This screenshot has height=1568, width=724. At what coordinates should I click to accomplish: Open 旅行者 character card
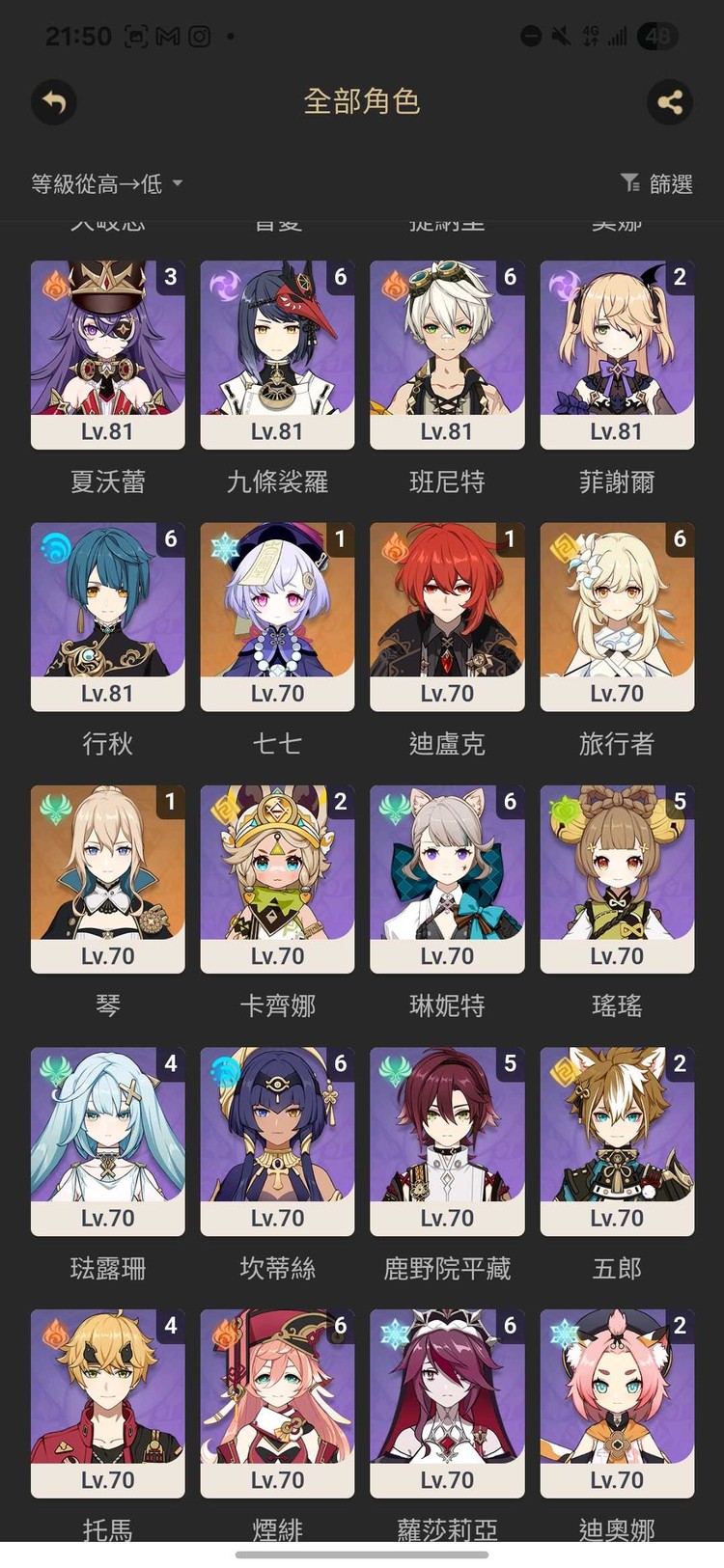coord(617,617)
